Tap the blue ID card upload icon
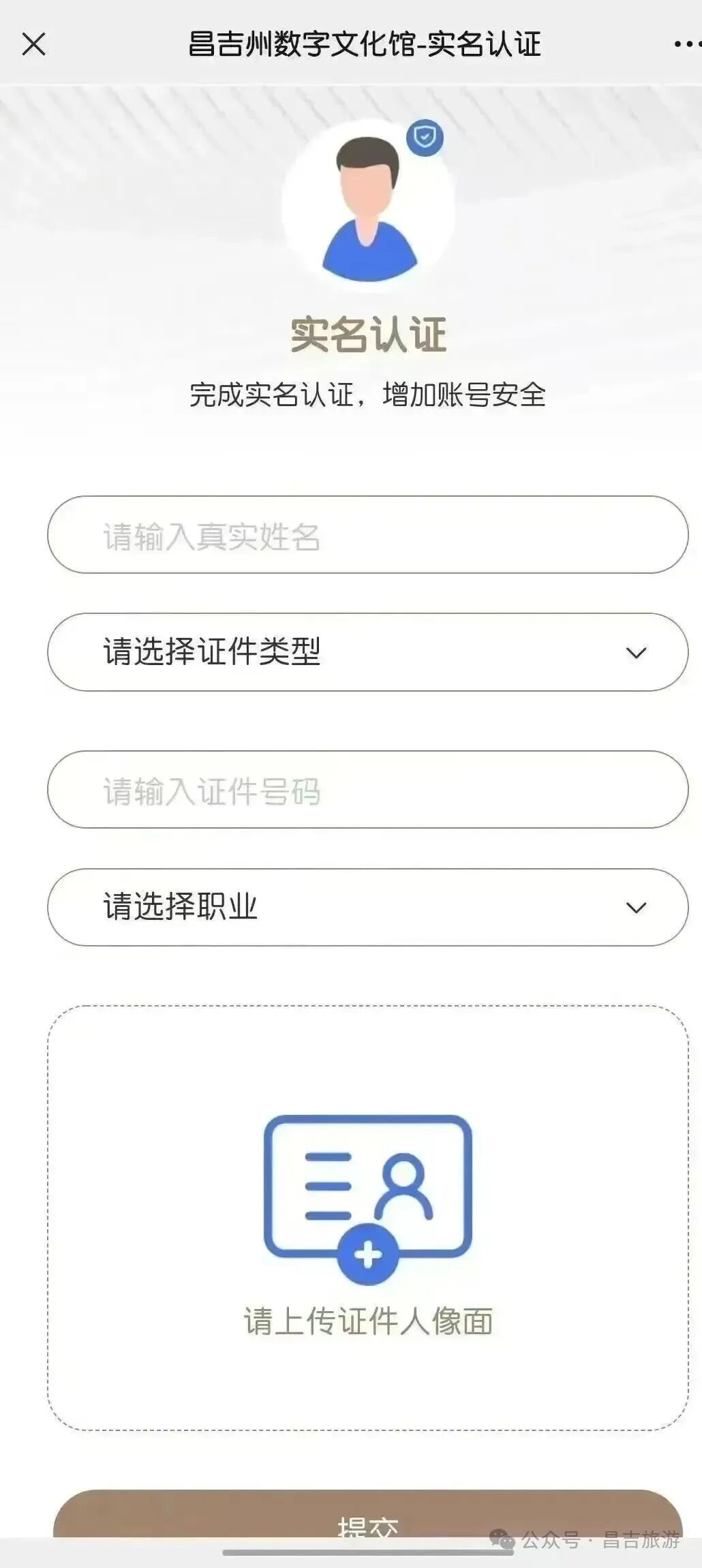The width and height of the screenshot is (702, 1568). coord(368,1189)
